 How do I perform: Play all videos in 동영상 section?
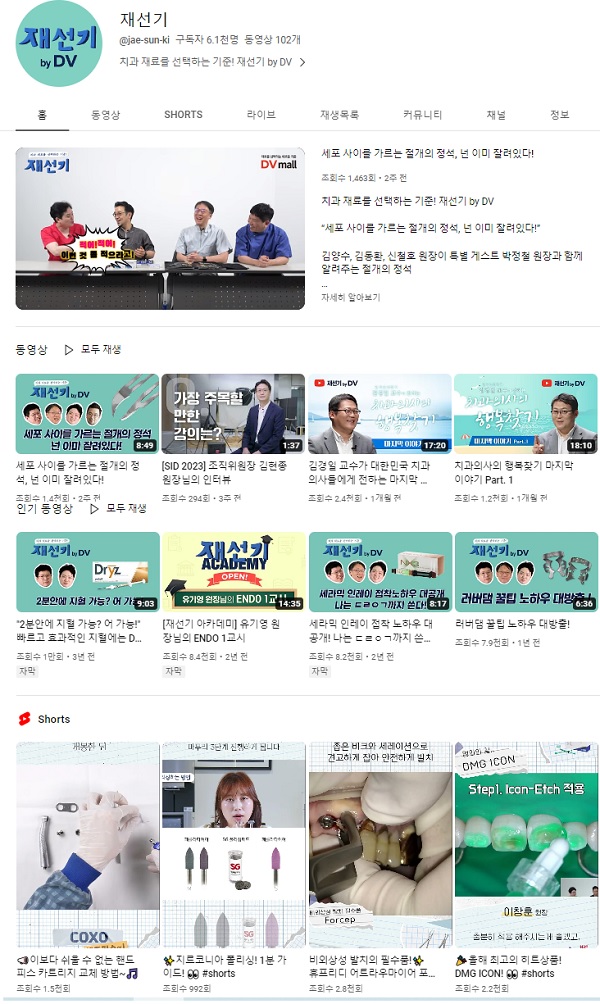coord(93,350)
